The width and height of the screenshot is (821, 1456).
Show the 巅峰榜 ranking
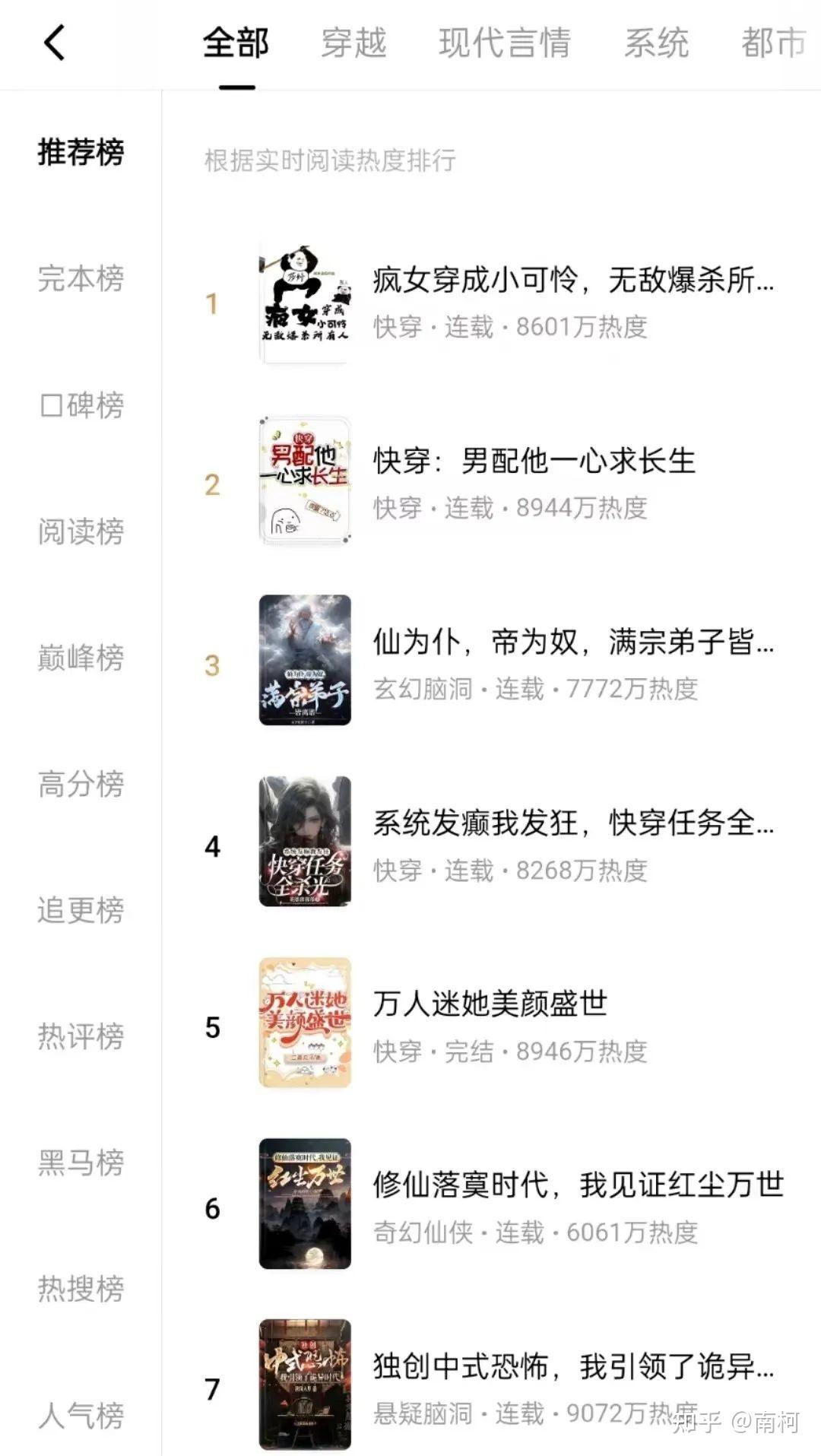[81, 658]
